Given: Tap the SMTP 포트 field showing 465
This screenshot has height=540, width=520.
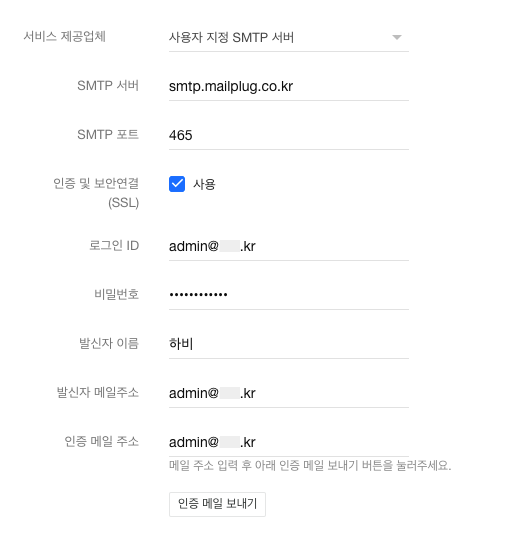Looking at the screenshot, I should [x=289, y=135].
